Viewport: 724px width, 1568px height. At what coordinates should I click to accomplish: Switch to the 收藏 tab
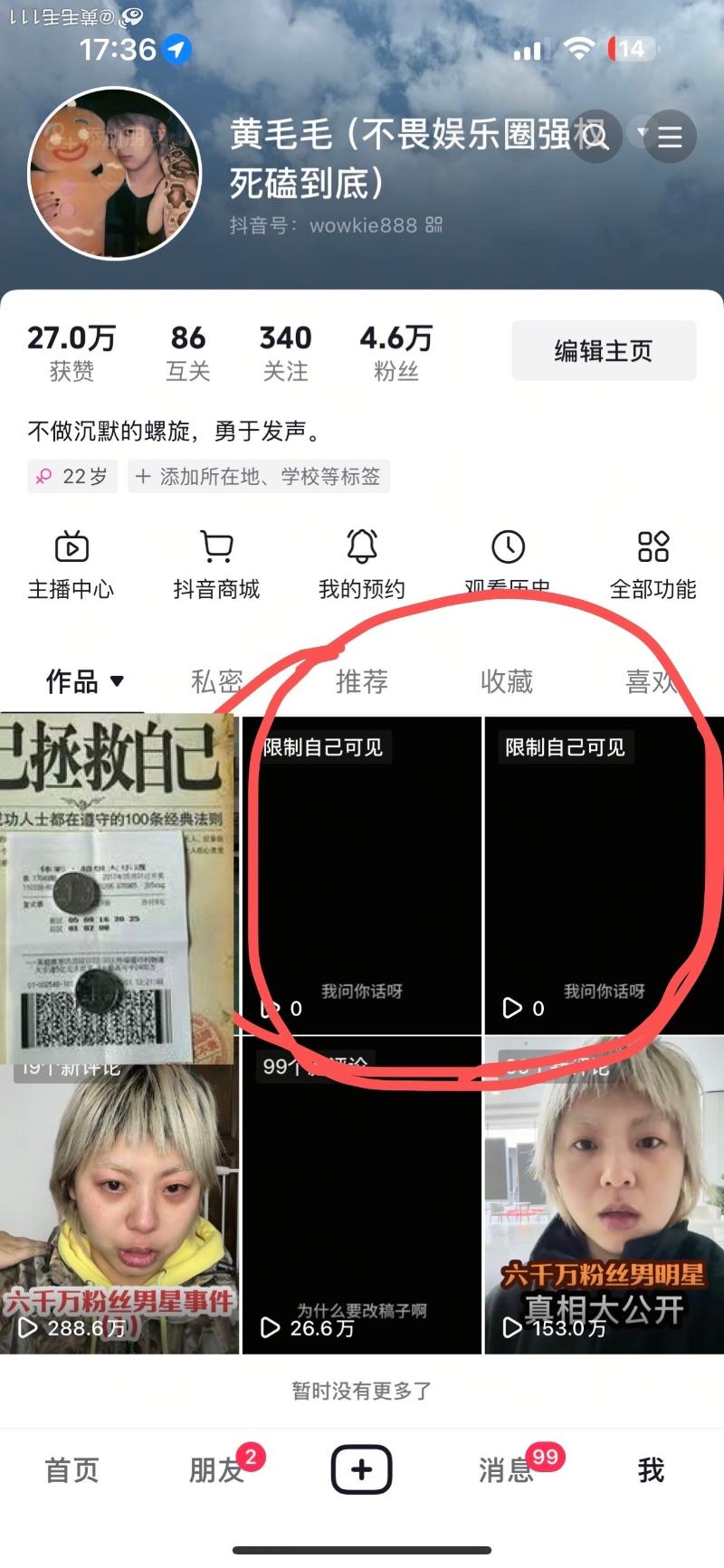tap(506, 681)
